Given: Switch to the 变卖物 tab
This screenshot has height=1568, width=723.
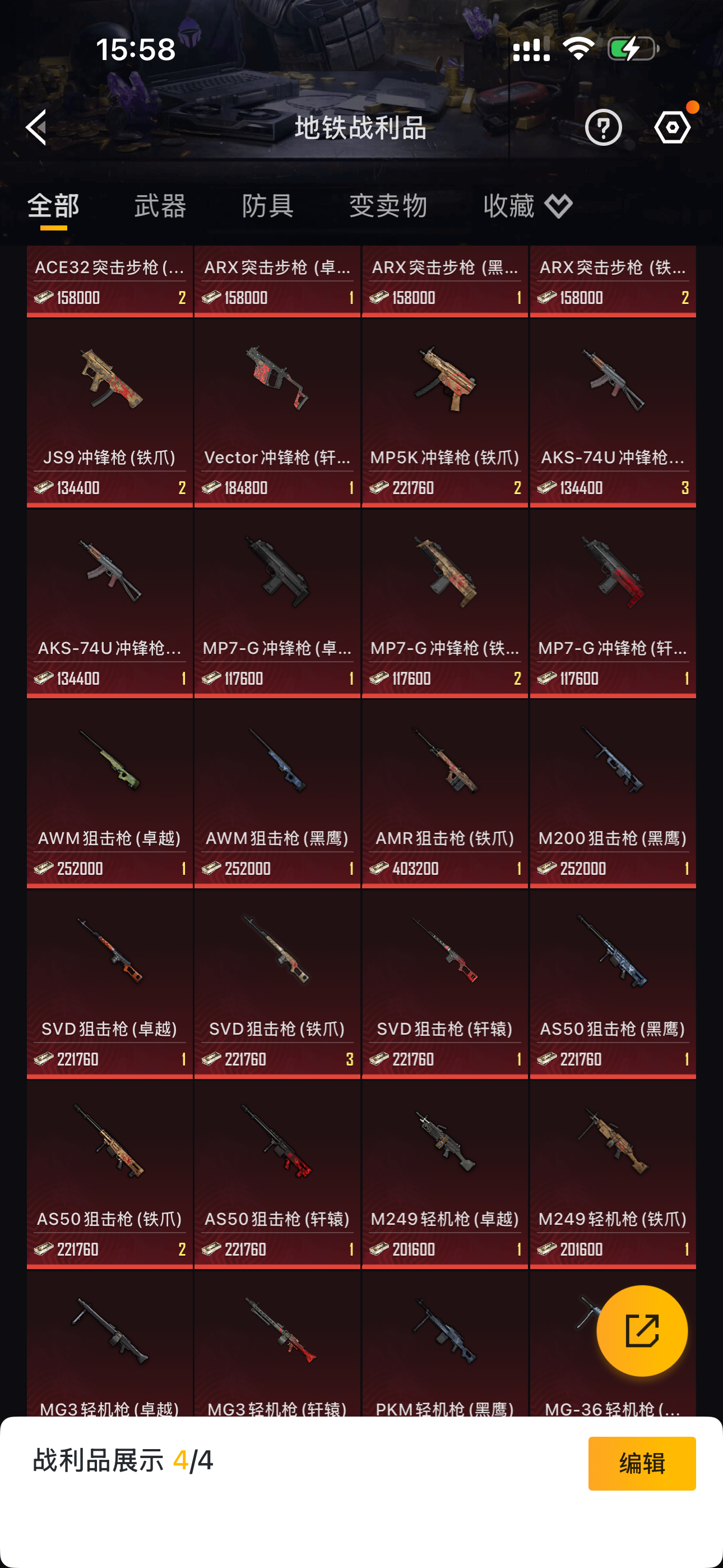Looking at the screenshot, I should coord(388,206).
